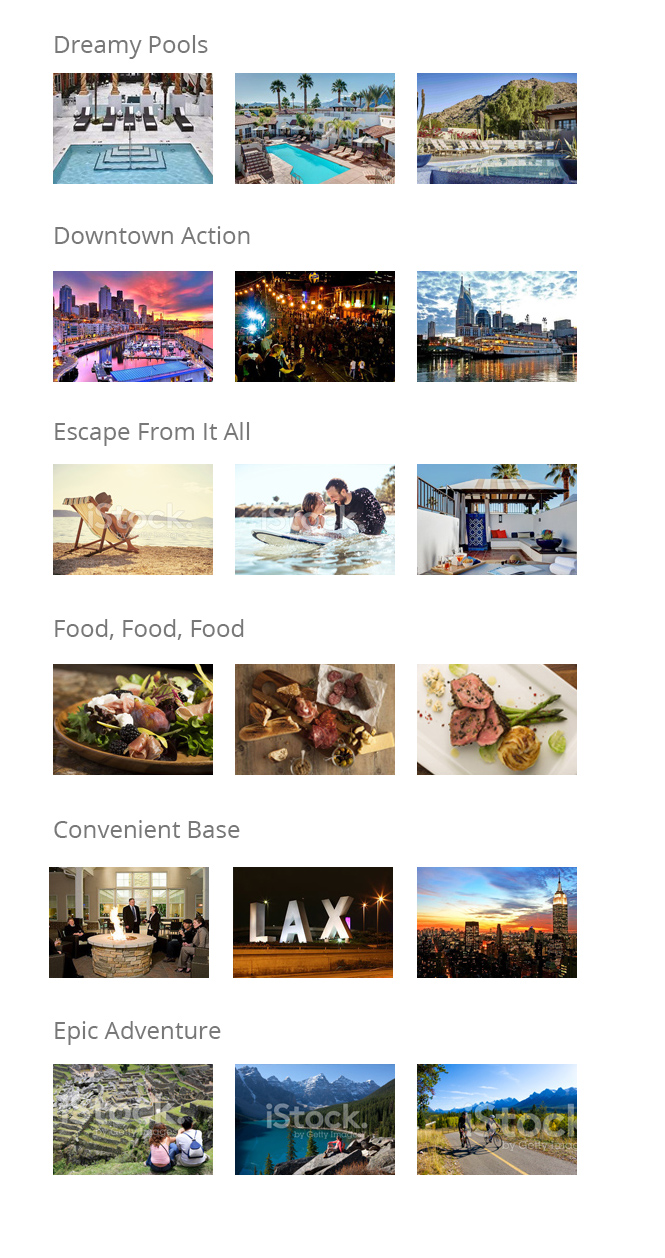
Task: Pick the salad bowl photo under Food
Action: coord(133,719)
